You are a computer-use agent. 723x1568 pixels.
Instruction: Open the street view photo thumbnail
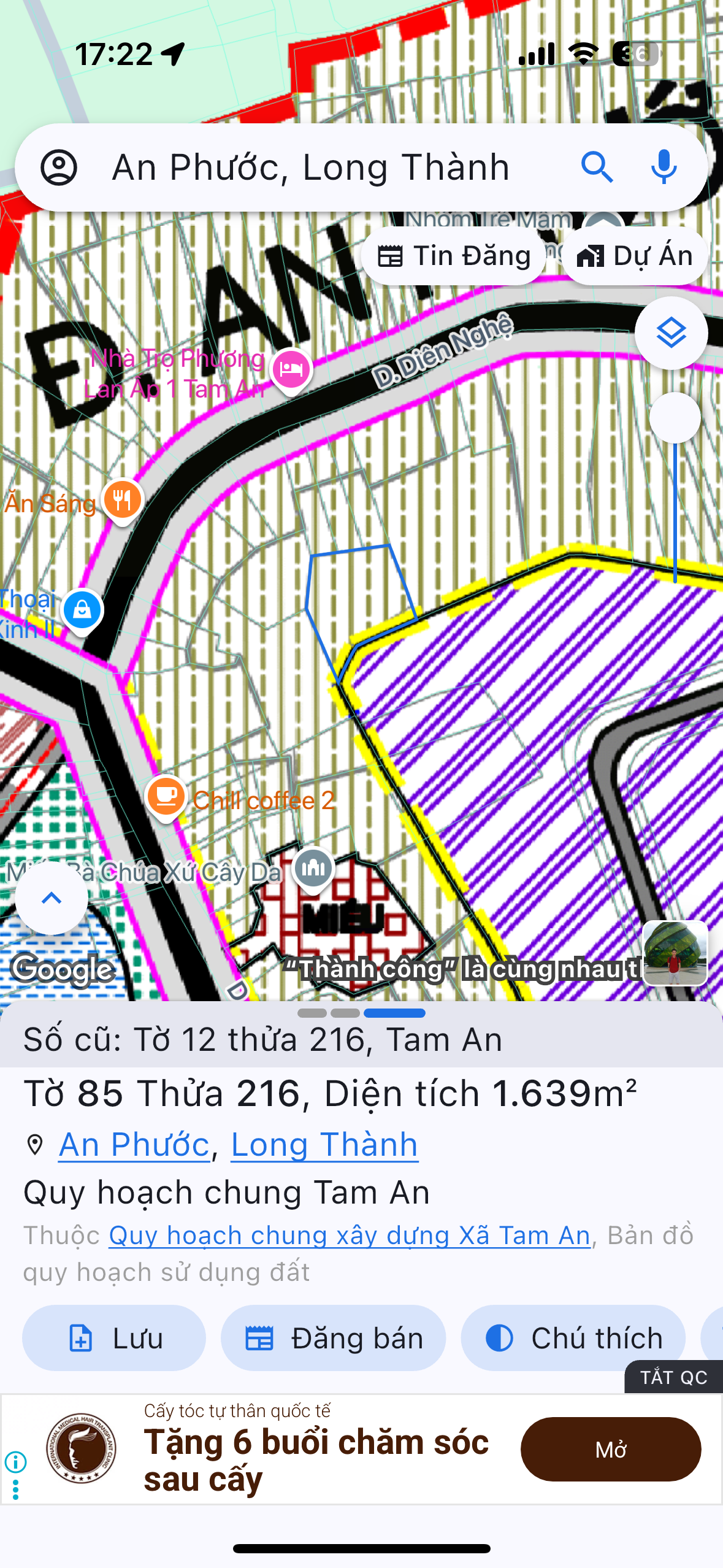tap(675, 953)
